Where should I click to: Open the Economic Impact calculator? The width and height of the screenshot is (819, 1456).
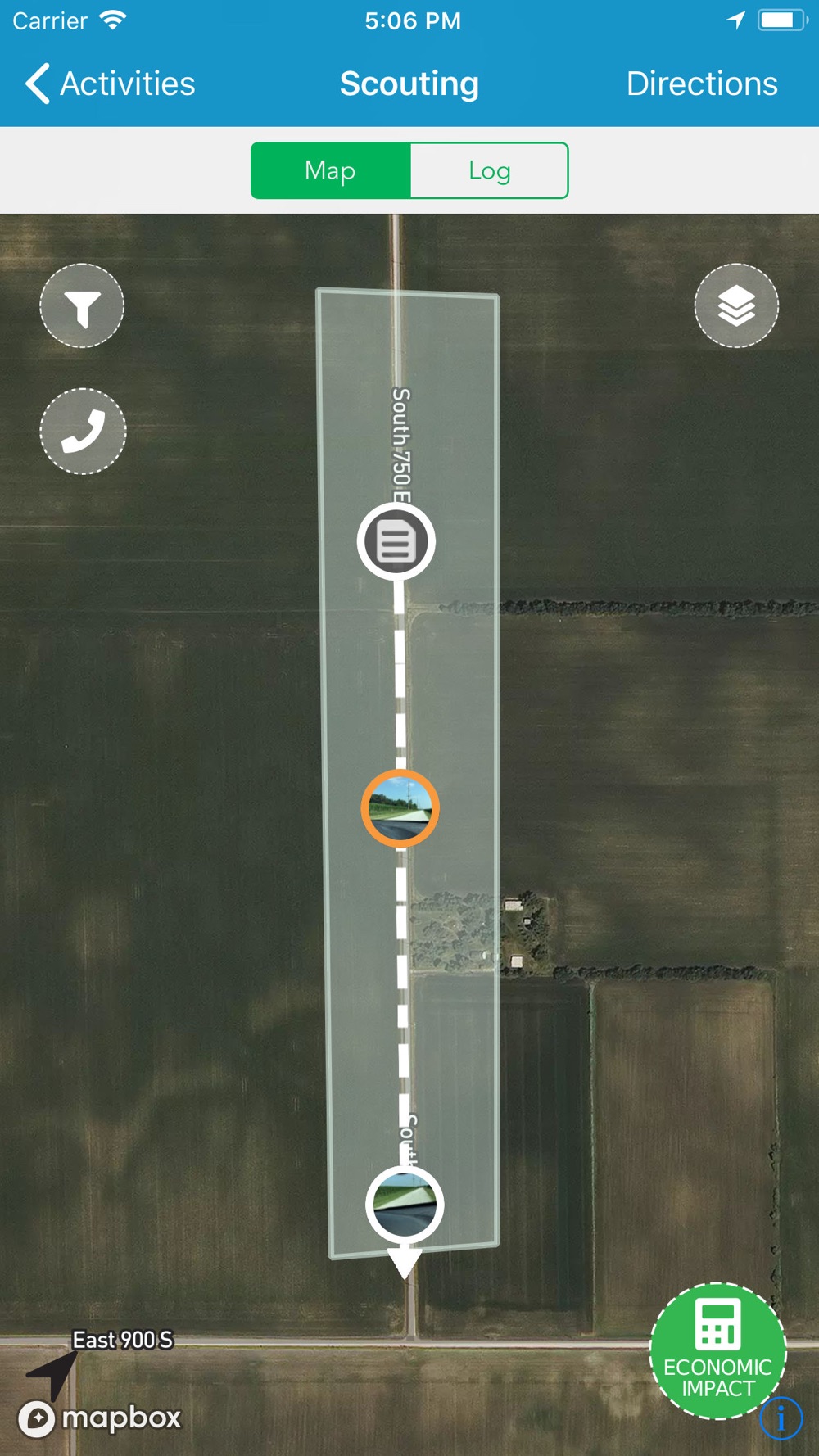click(717, 1351)
